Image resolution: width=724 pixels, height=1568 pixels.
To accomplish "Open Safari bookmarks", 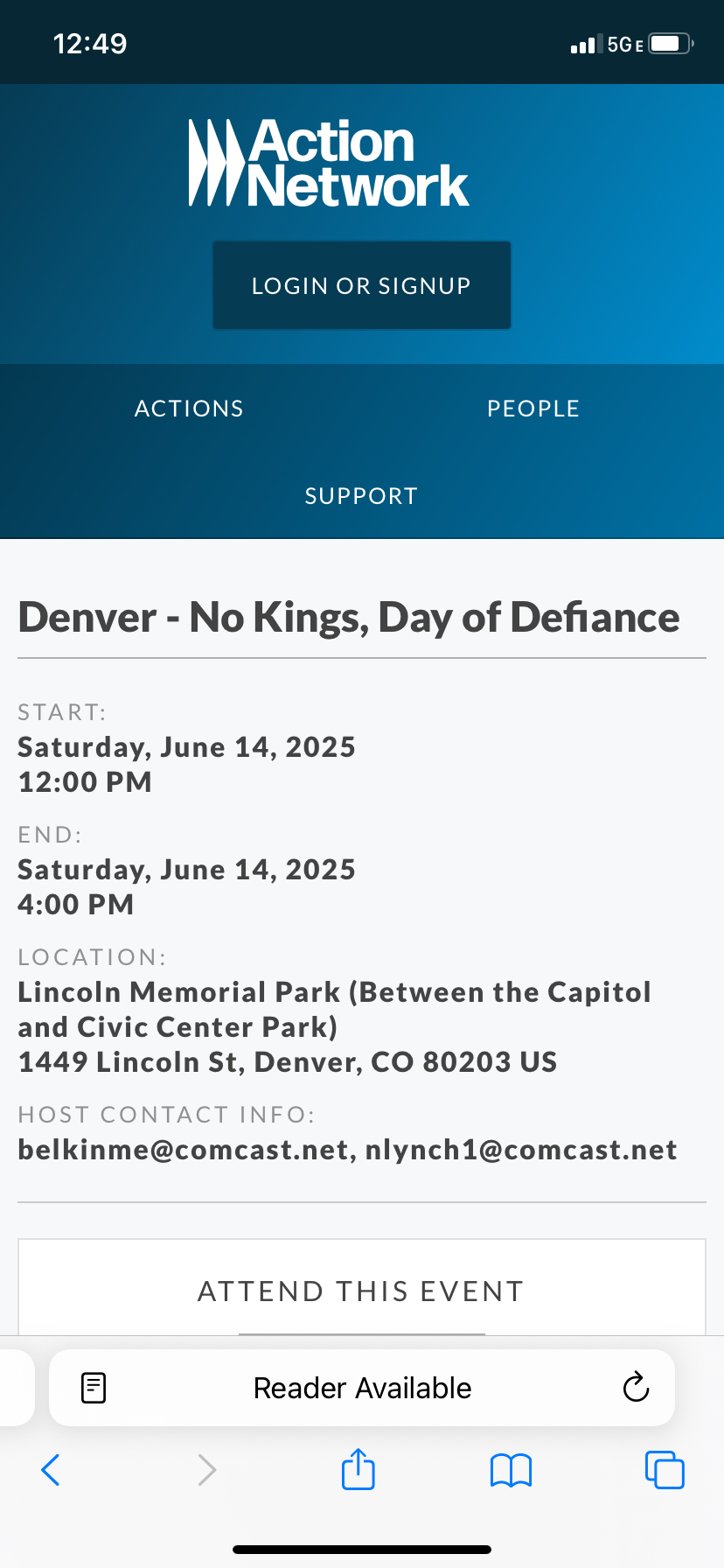I will (x=512, y=1470).
